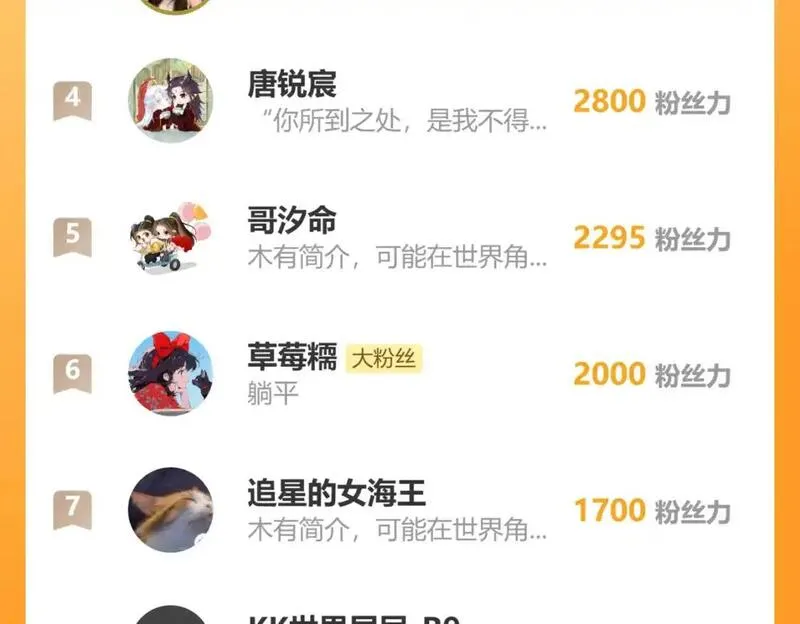Open 唐锐宸's fan ranking row
800x624 pixels.
pyautogui.click(x=398, y=100)
